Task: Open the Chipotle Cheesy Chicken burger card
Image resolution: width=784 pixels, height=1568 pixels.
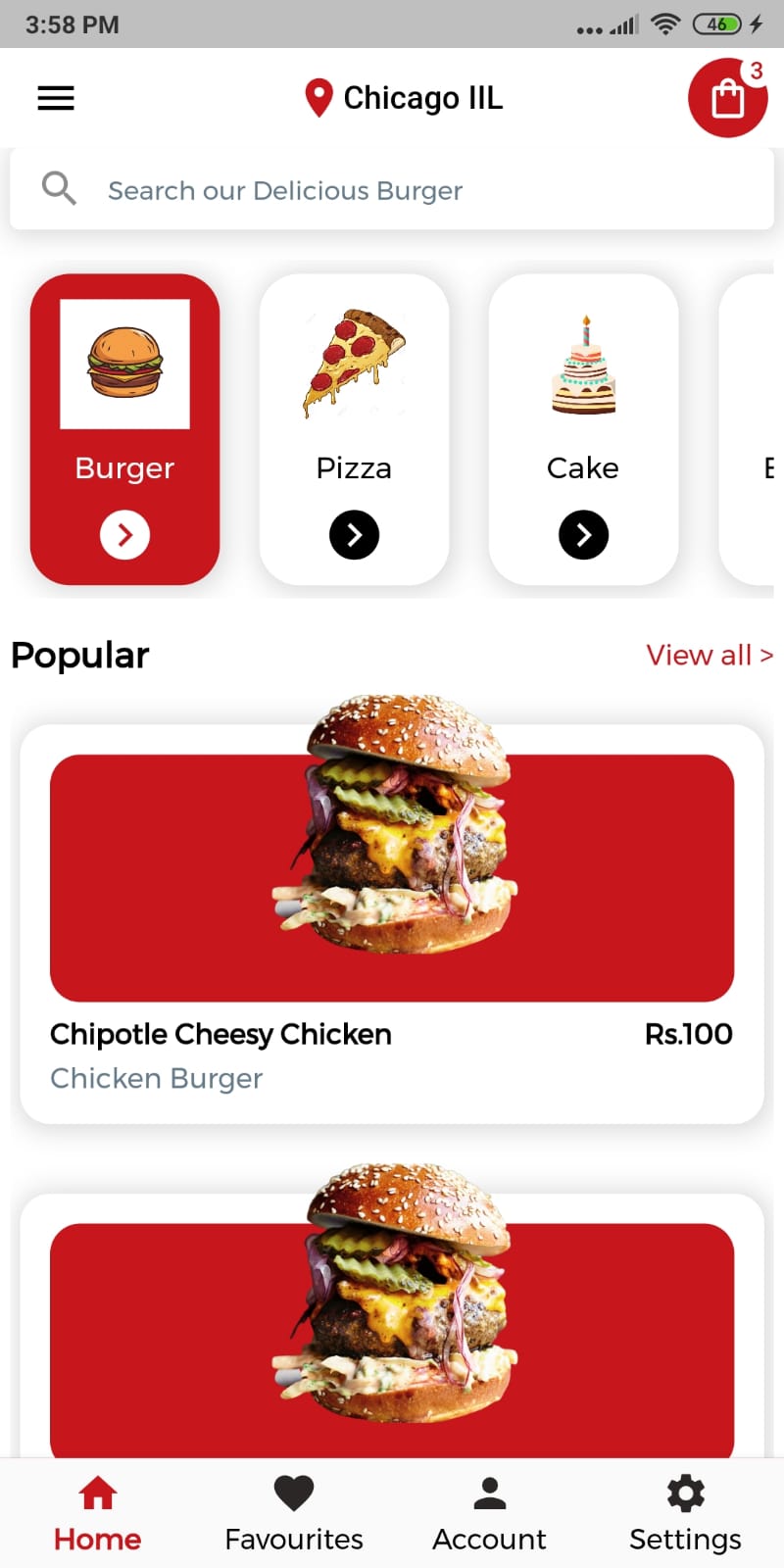Action: pos(392,921)
